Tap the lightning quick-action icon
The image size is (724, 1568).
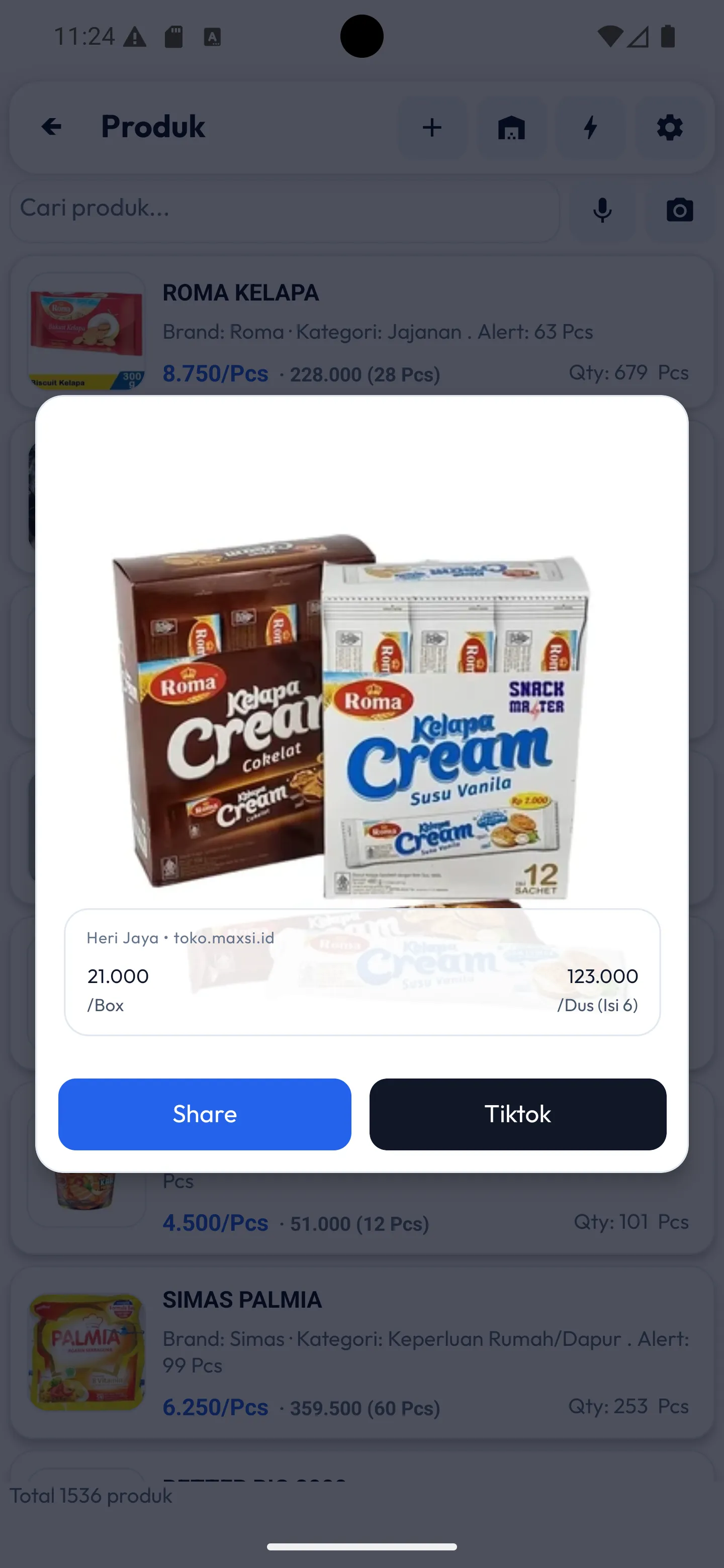(x=590, y=127)
